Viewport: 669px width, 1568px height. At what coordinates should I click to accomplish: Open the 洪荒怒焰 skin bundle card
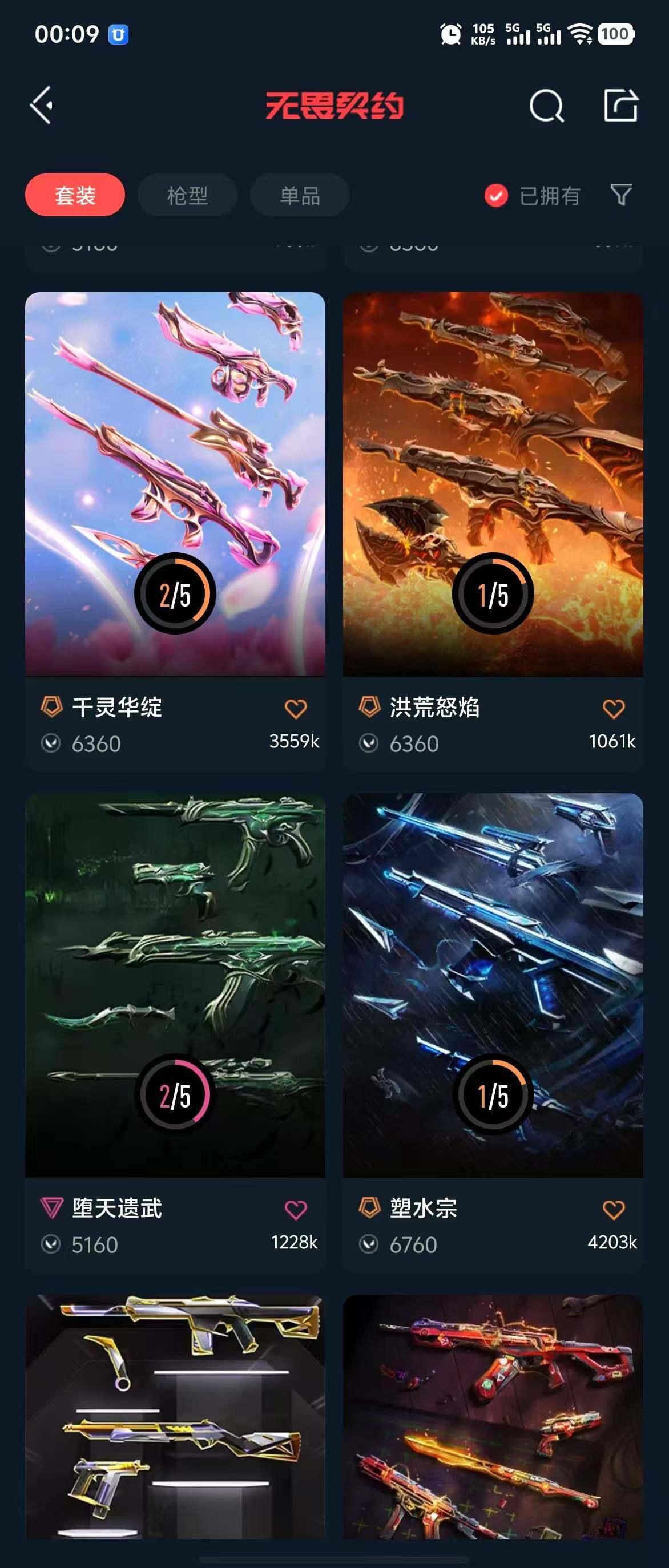[x=493, y=484]
